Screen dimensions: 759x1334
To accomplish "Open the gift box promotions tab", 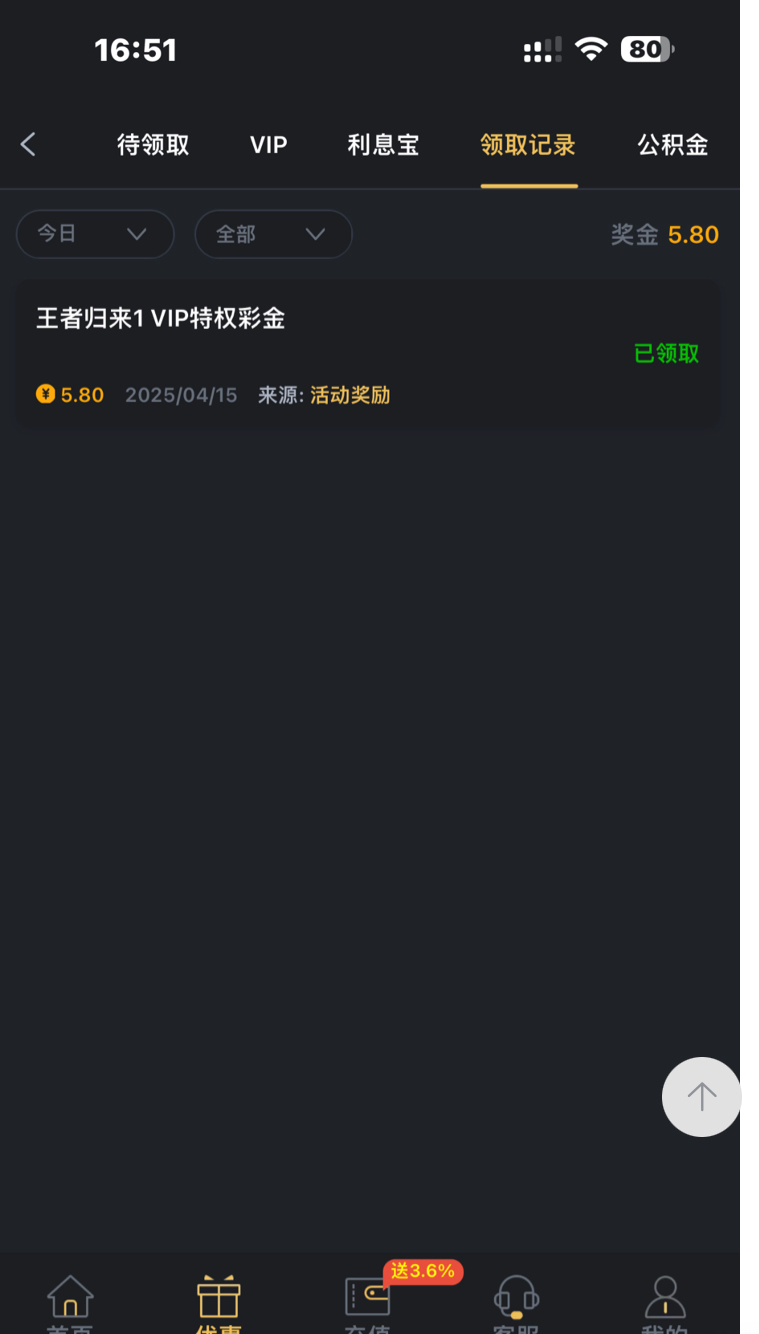I will tap(218, 1300).
